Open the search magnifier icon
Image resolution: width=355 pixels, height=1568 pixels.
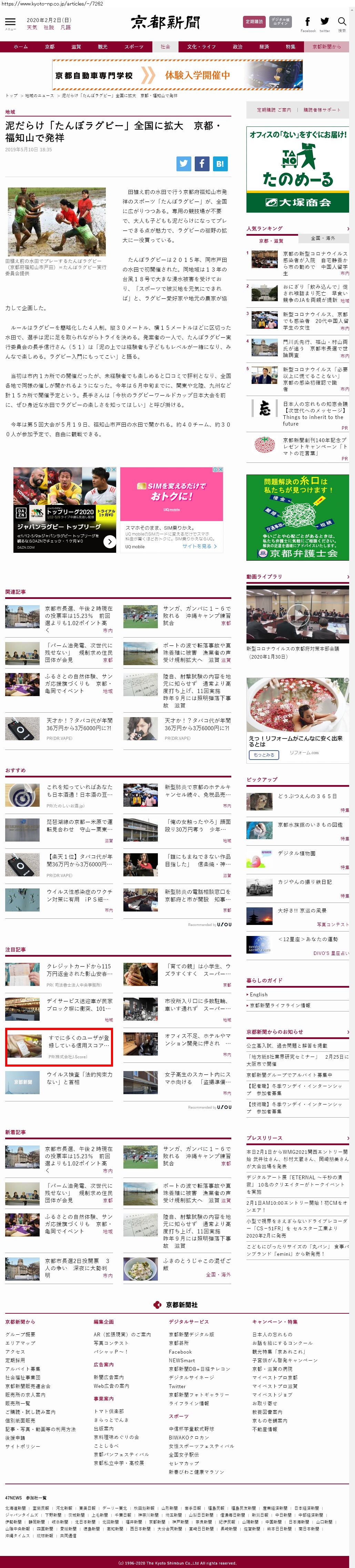pos(342,22)
